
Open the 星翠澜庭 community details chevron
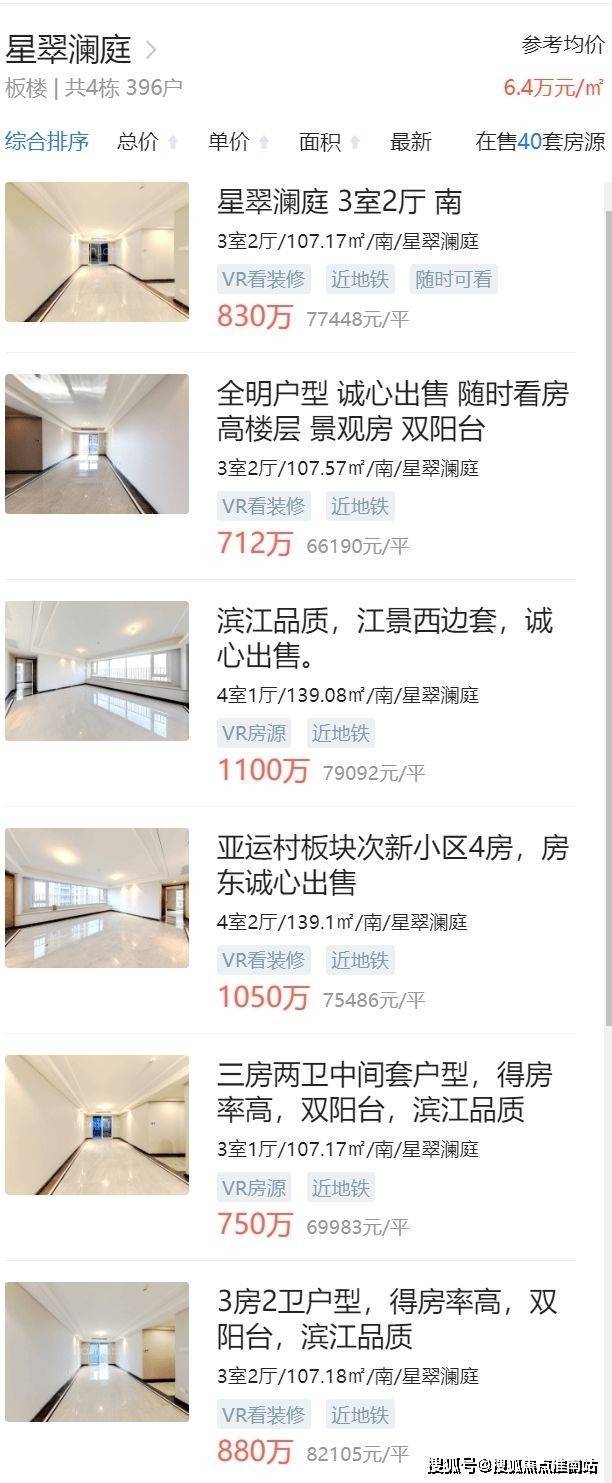coord(151,49)
